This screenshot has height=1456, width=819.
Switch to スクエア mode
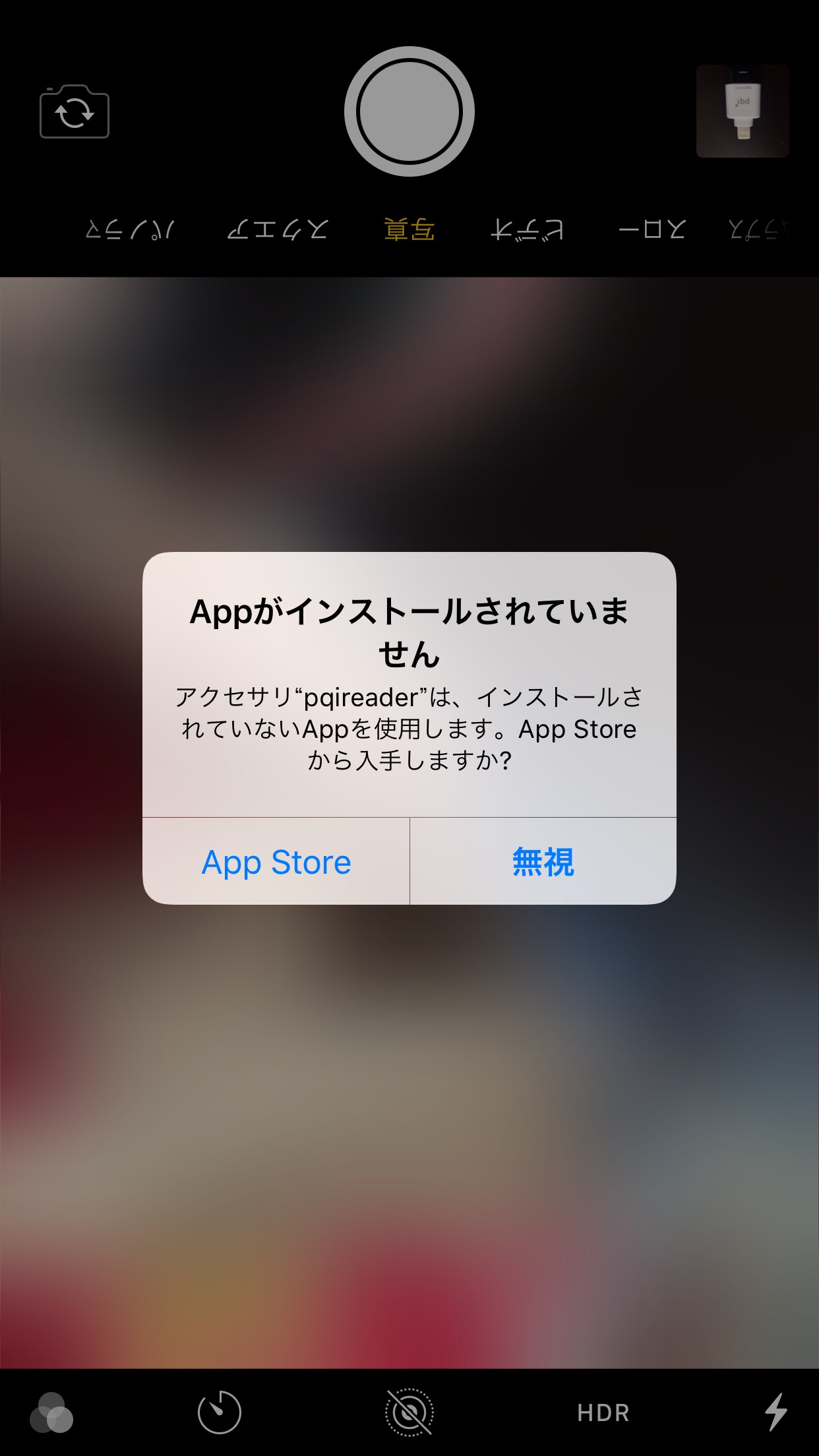[x=278, y=229]
